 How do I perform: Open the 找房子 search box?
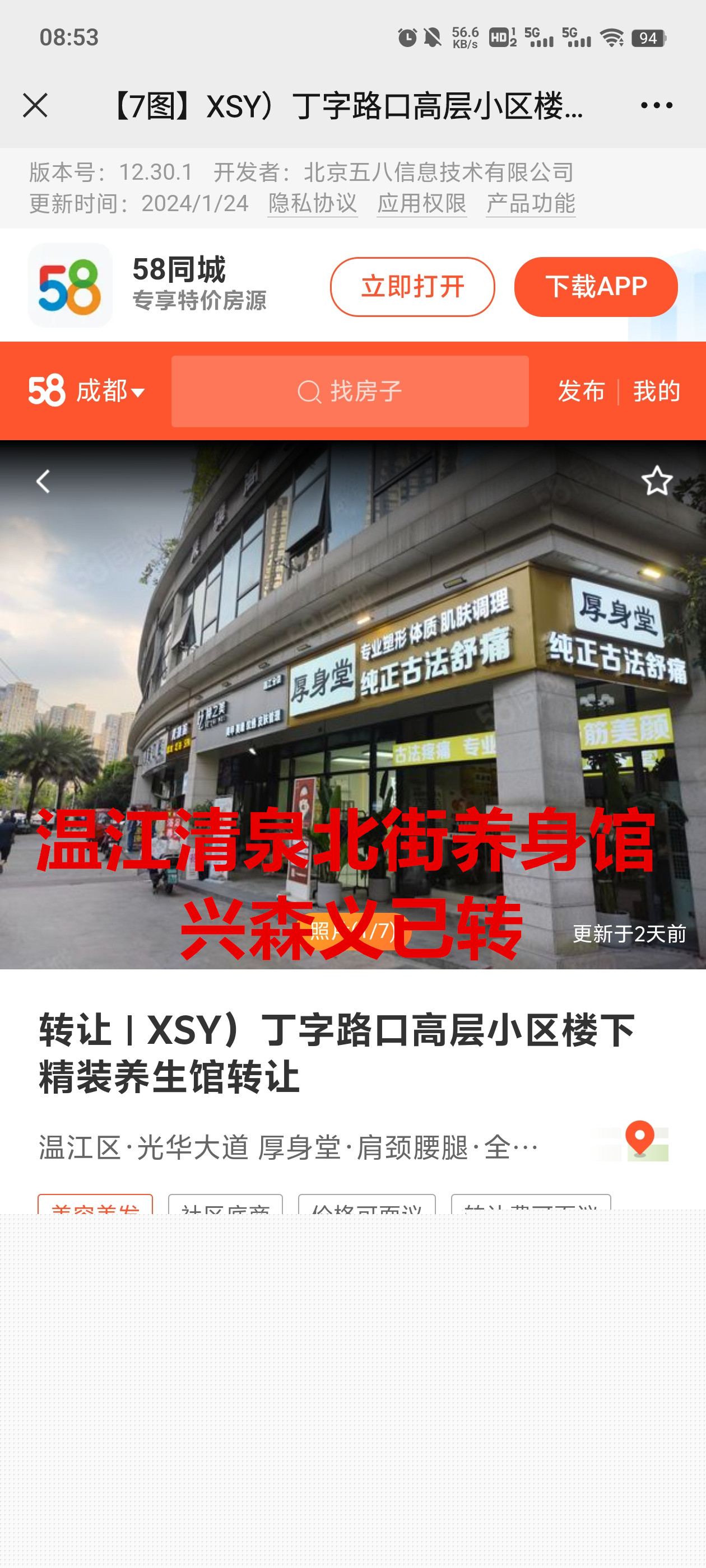pyautogui.click(x=350, y=391)
